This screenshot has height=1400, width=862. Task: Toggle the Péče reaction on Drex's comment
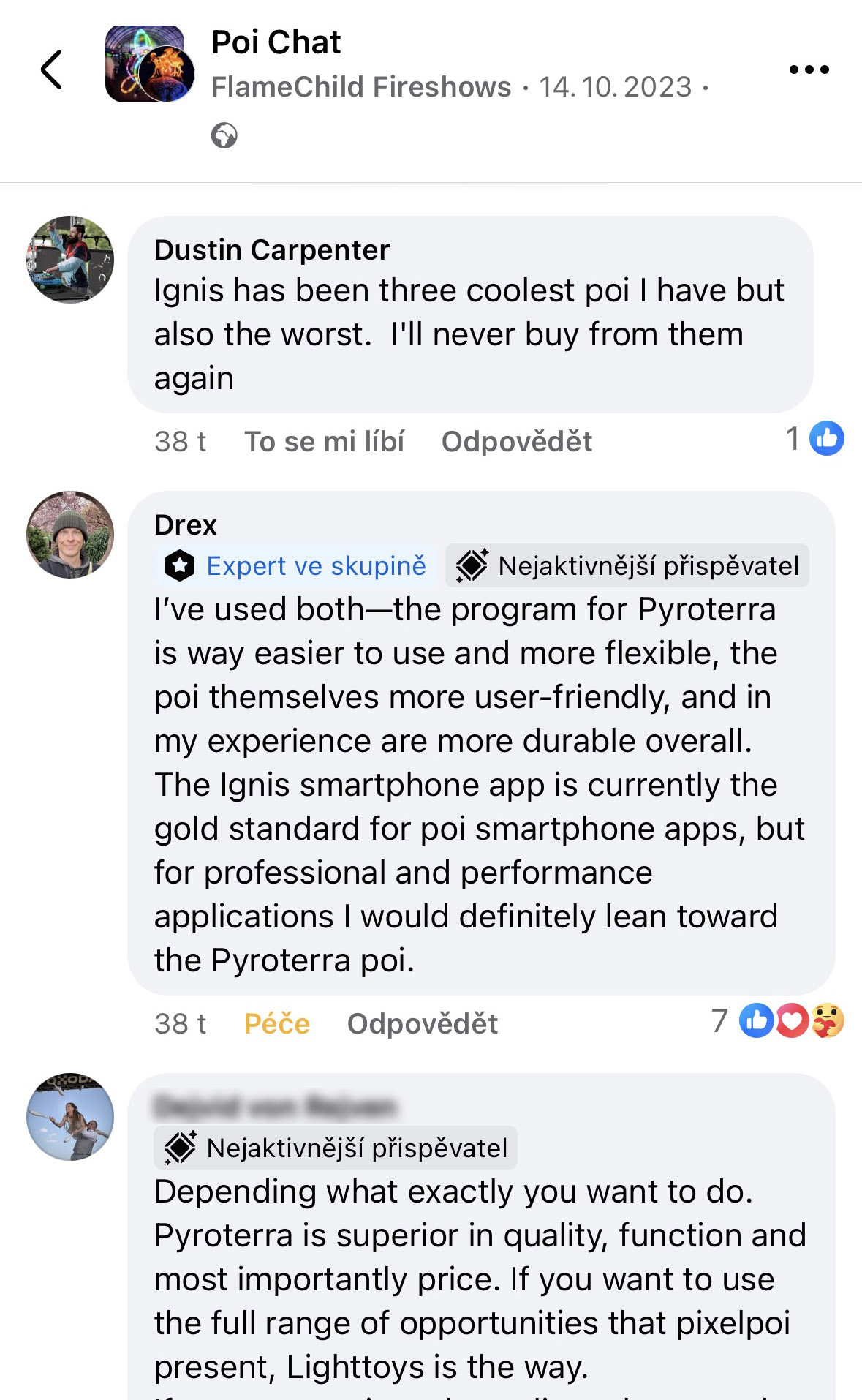pyautogui.click(x=277, y=1023)
